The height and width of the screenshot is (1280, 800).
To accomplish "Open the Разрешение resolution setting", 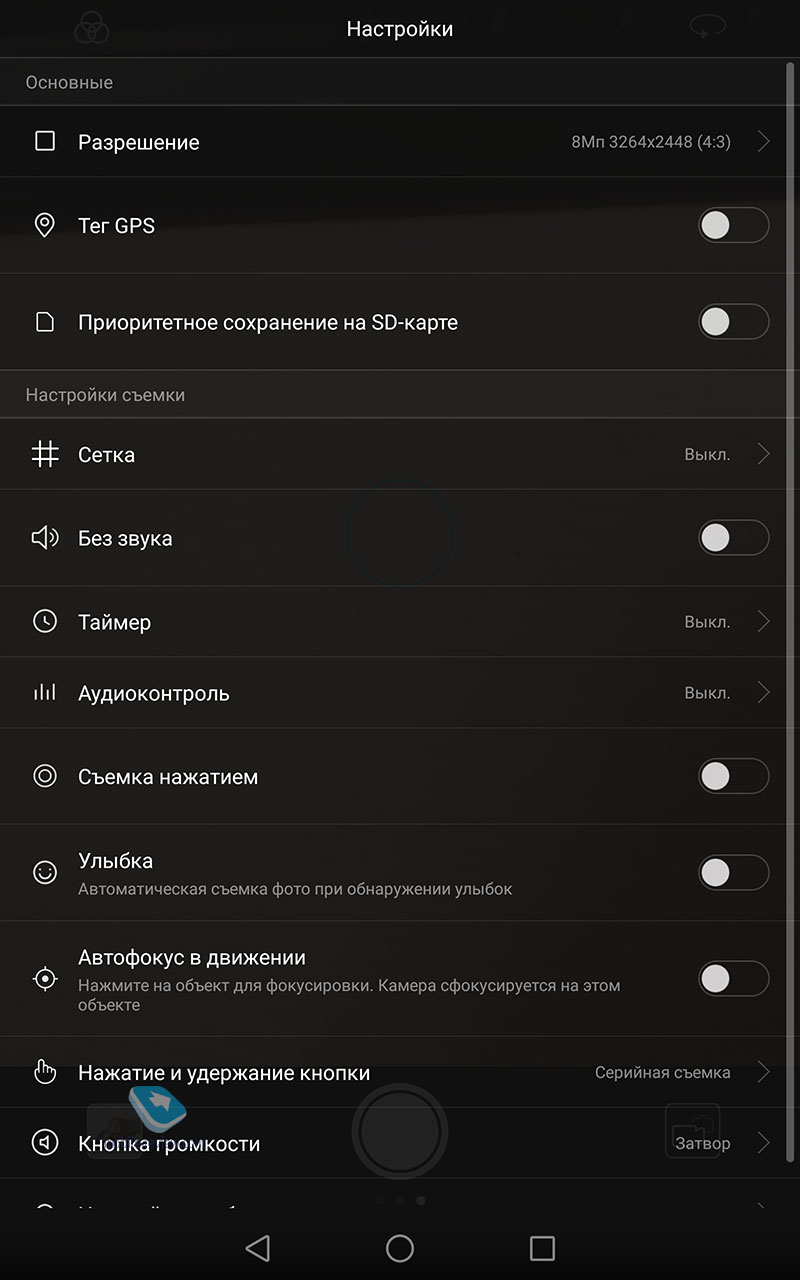I will 400,142.
